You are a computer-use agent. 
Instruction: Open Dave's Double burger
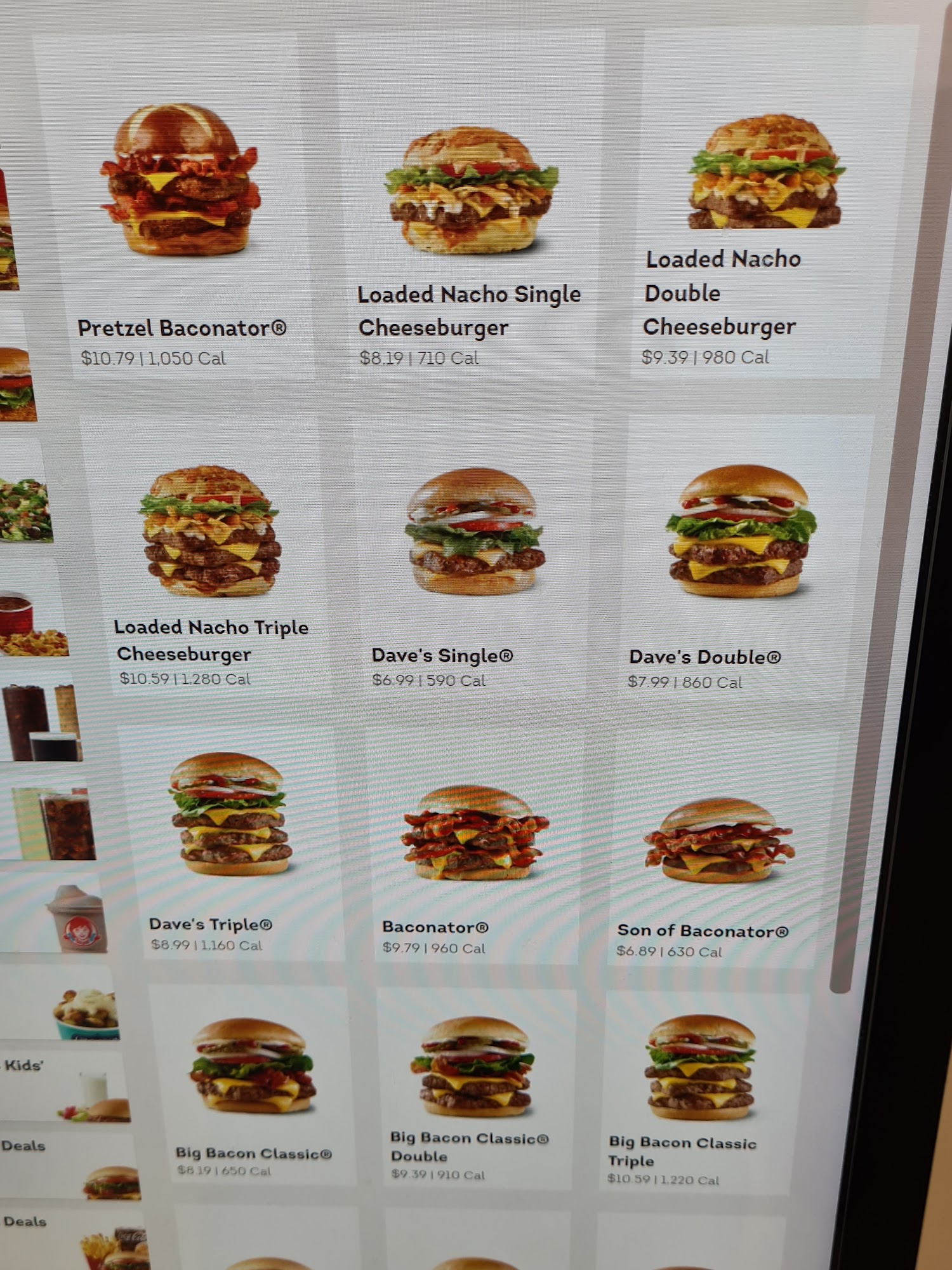(x=739, y=559)
